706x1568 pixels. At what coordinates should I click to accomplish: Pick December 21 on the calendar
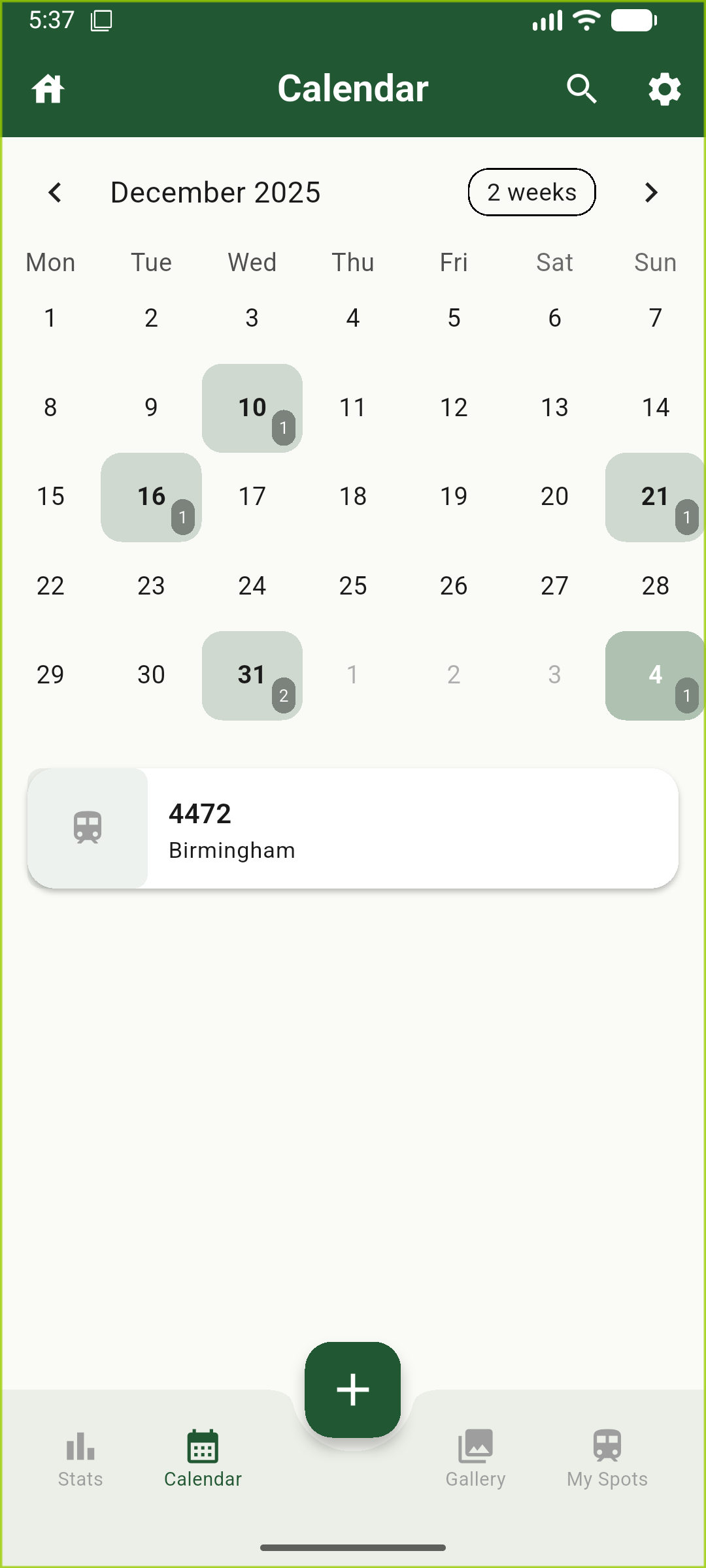coord(655,497)
